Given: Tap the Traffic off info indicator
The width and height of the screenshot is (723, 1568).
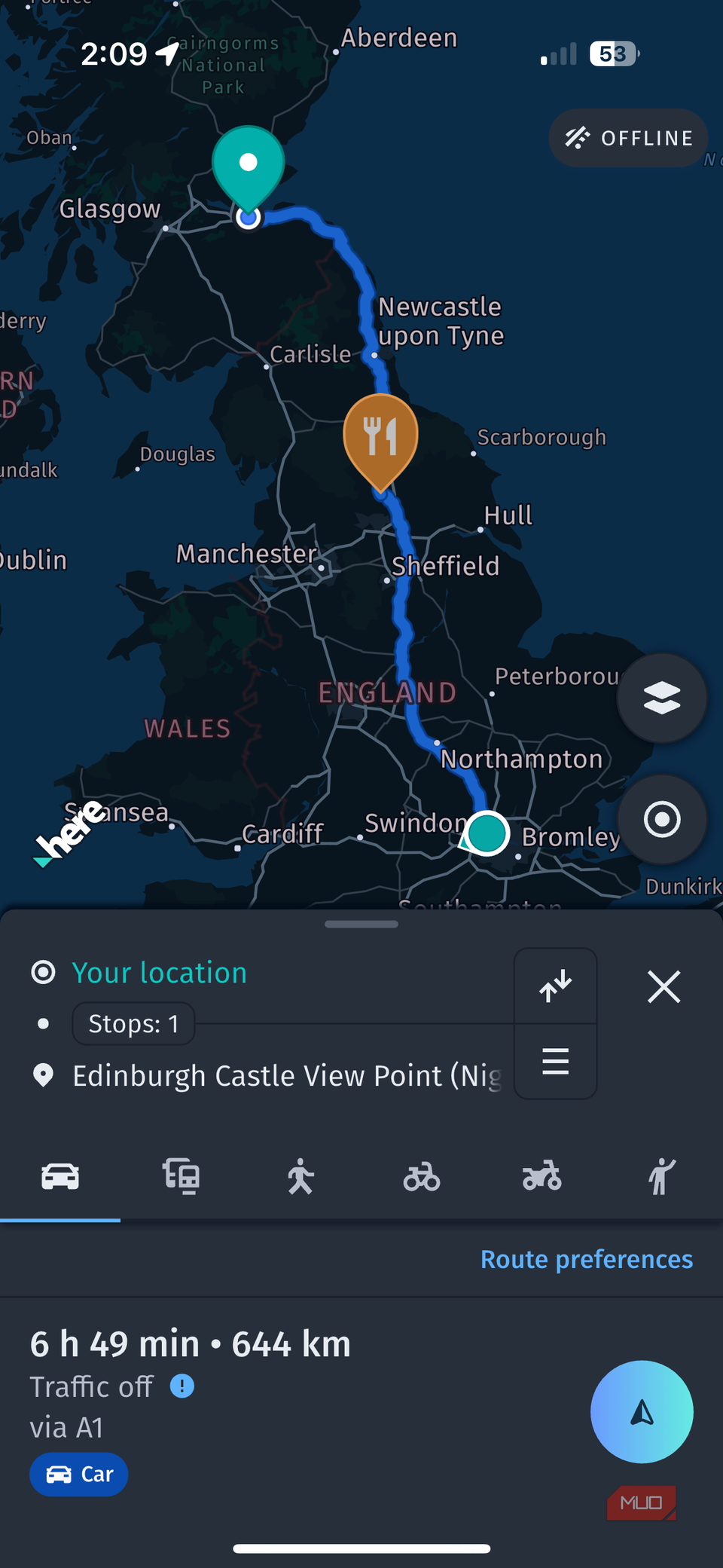Looking at the screenshot, I should [x=182, y=1386].
